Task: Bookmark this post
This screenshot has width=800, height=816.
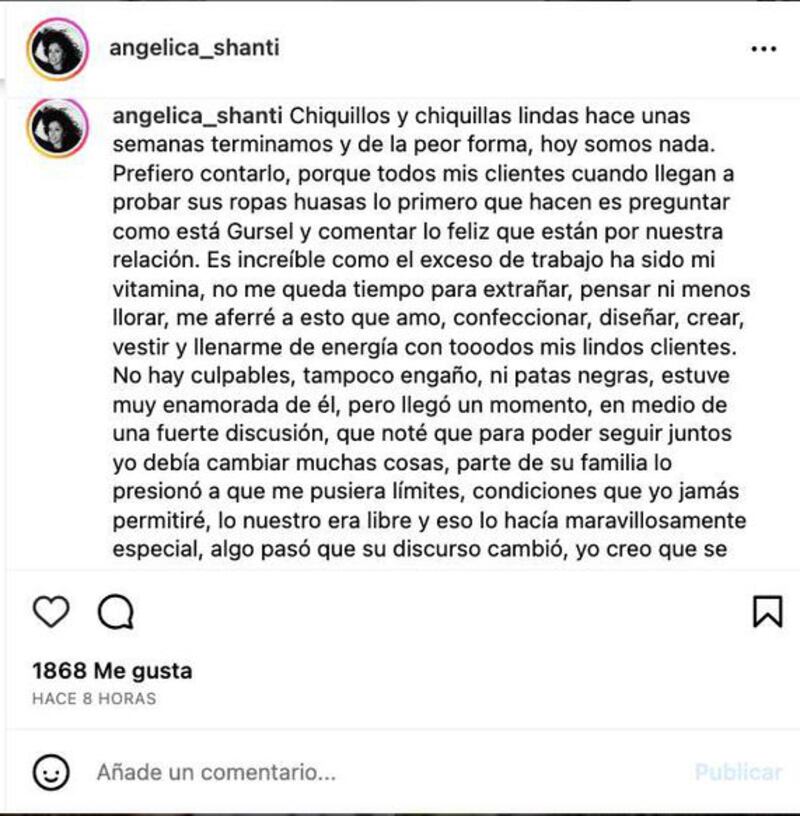Action: point(767,611)
